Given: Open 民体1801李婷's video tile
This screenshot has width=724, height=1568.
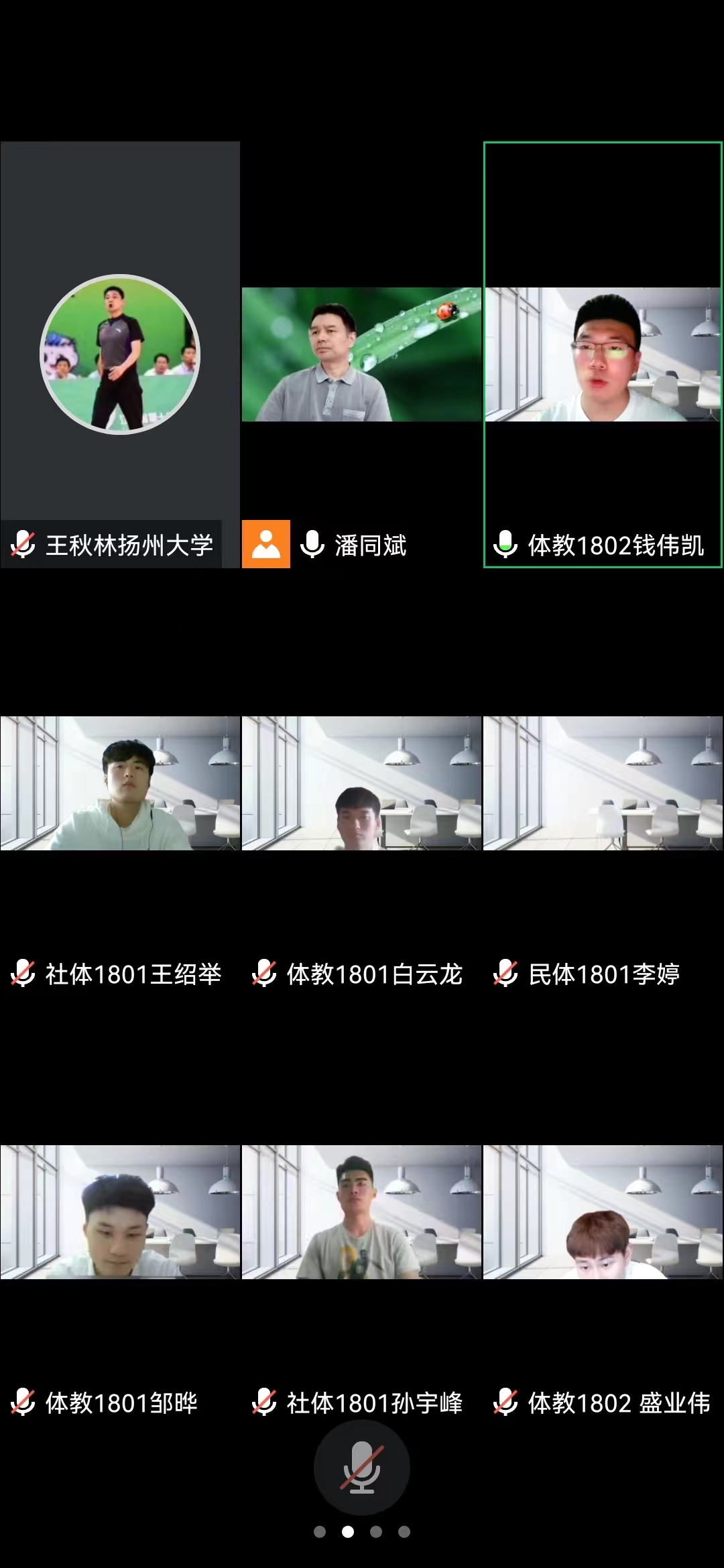Looking at the screenshot, I should [x=603, y=783].
